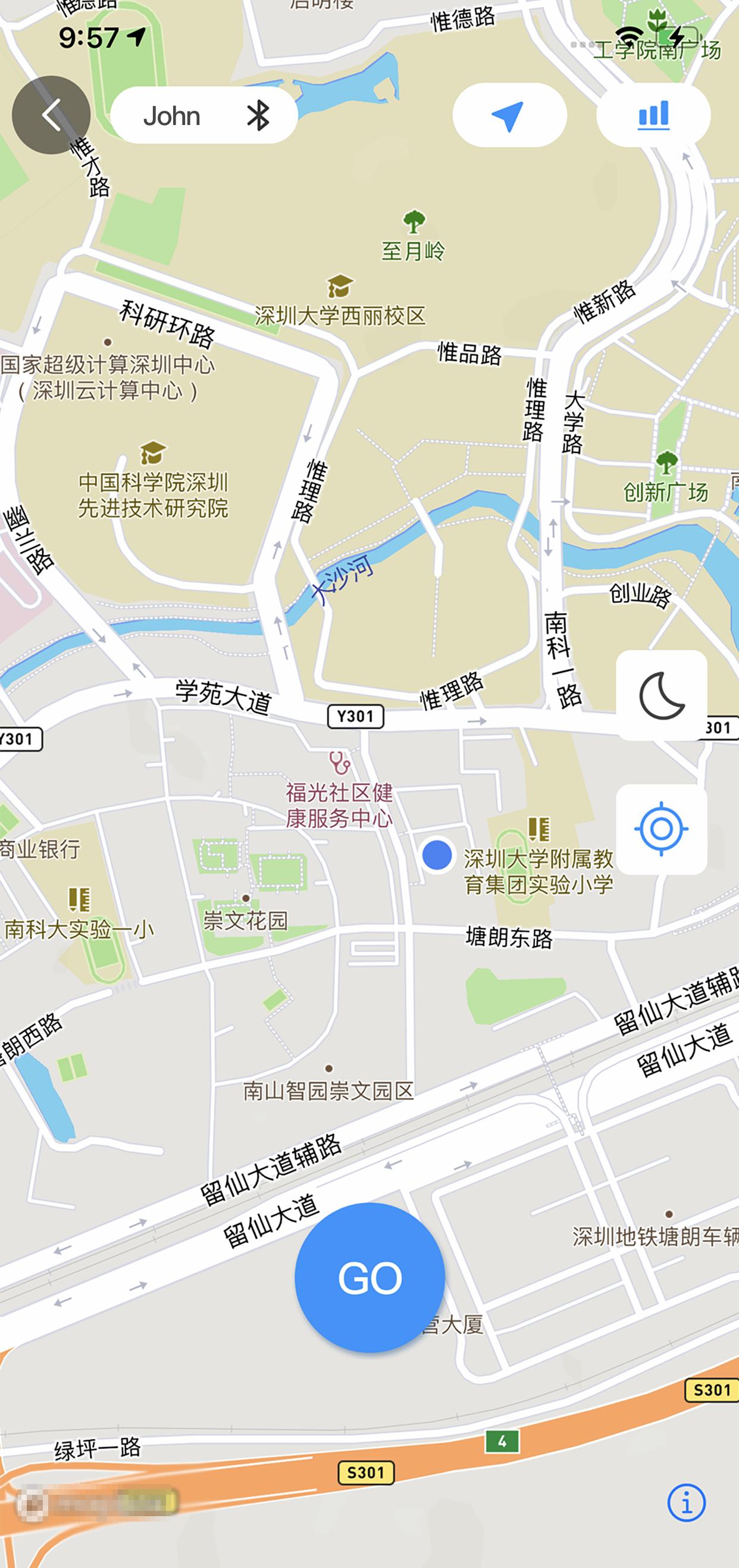The image size is (739, 1568).
Task: Switch to night mode with moon icon
Action: 662,695
